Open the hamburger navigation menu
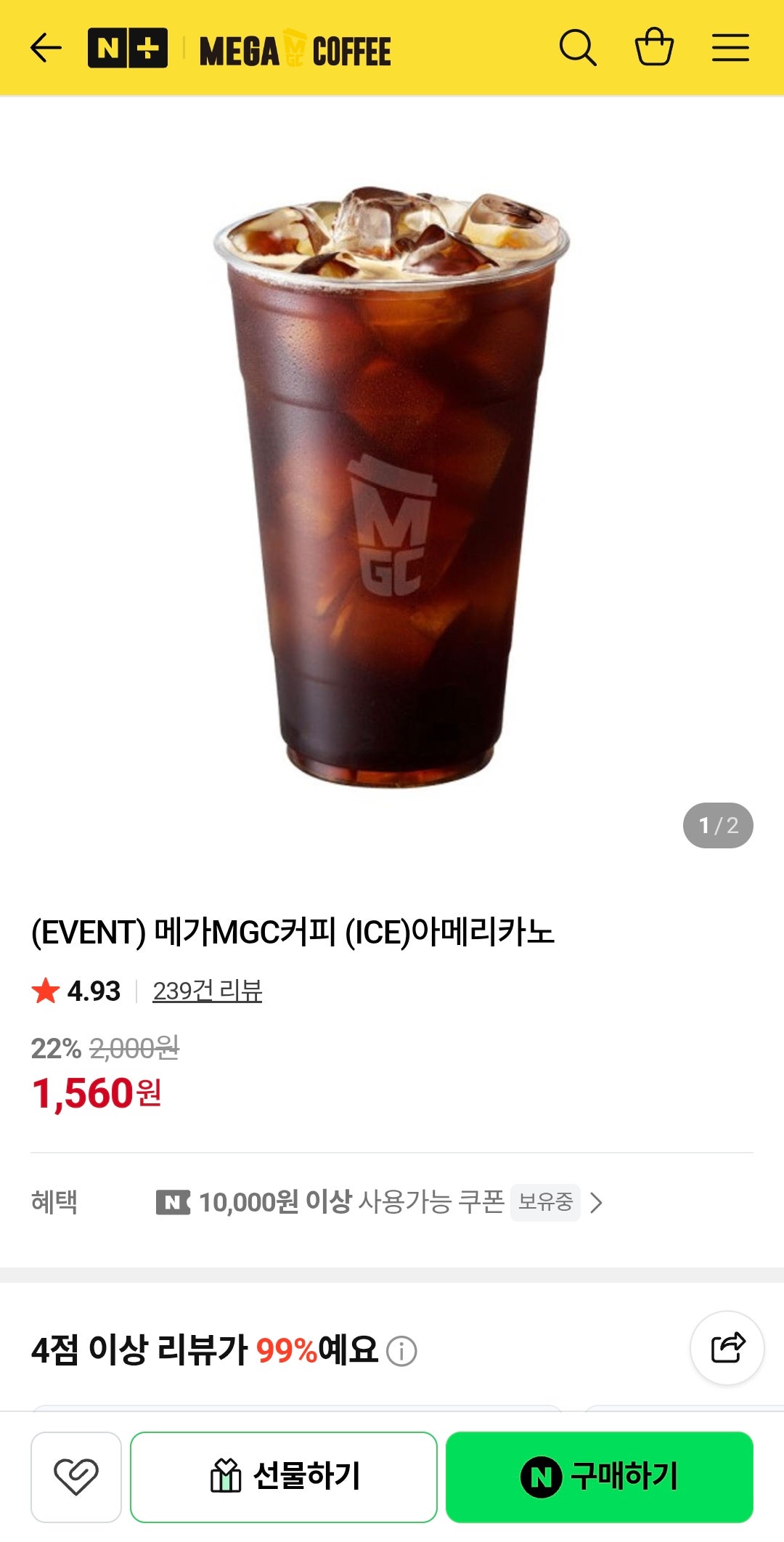This screenshot has height=1542, width=784. (730, 46)
